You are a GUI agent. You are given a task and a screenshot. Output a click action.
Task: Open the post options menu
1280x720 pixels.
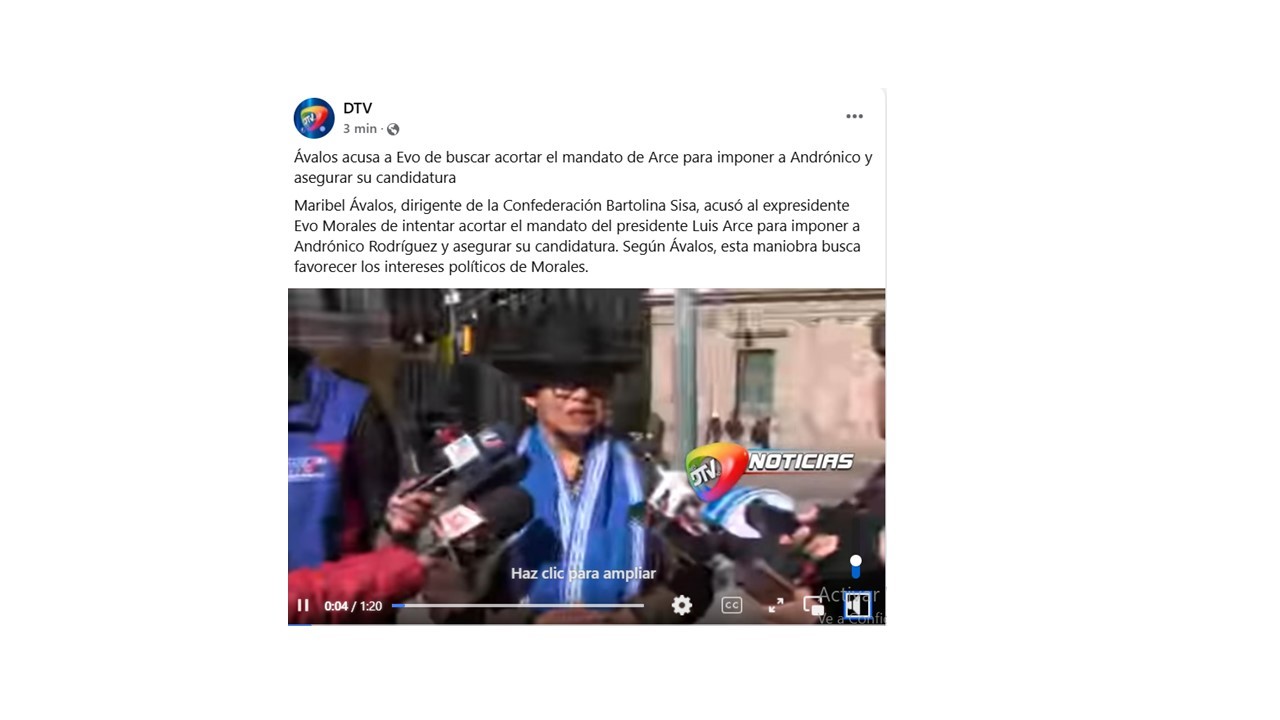(x=854, y=116)
